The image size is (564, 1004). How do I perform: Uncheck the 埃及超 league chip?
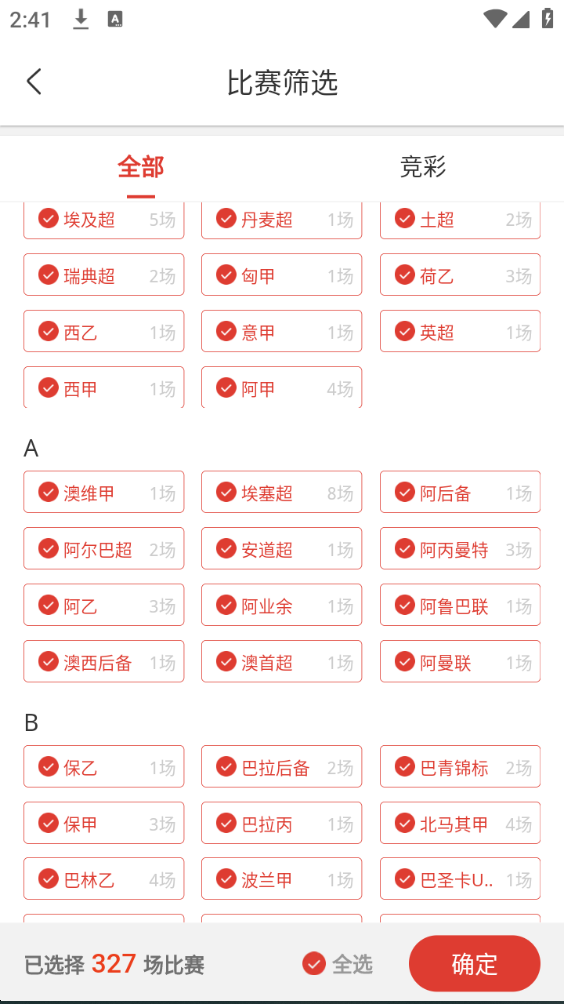(104, 220)
